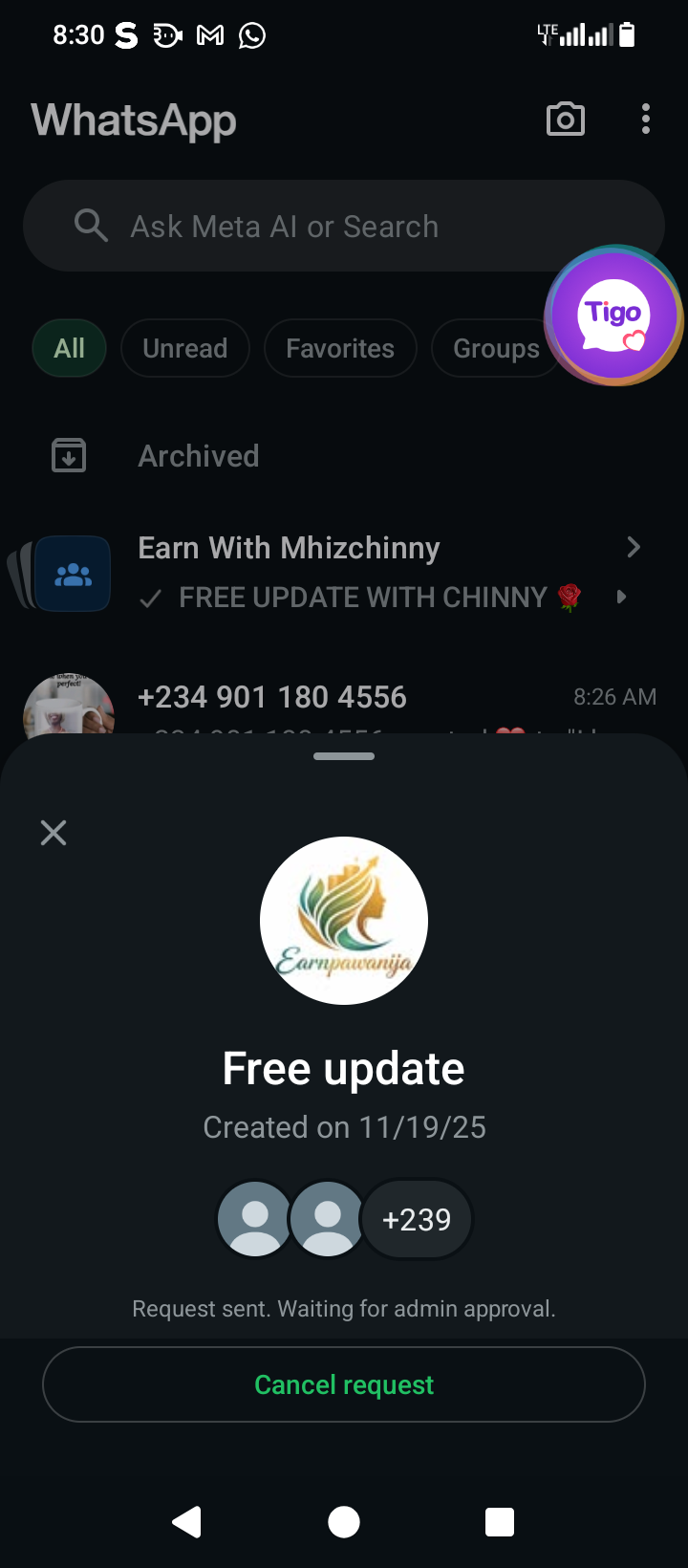688x1568 pixels.
Task: Open the Earn With Mhizchinny community
Action: pyautogui.click(x=289, y=548)
